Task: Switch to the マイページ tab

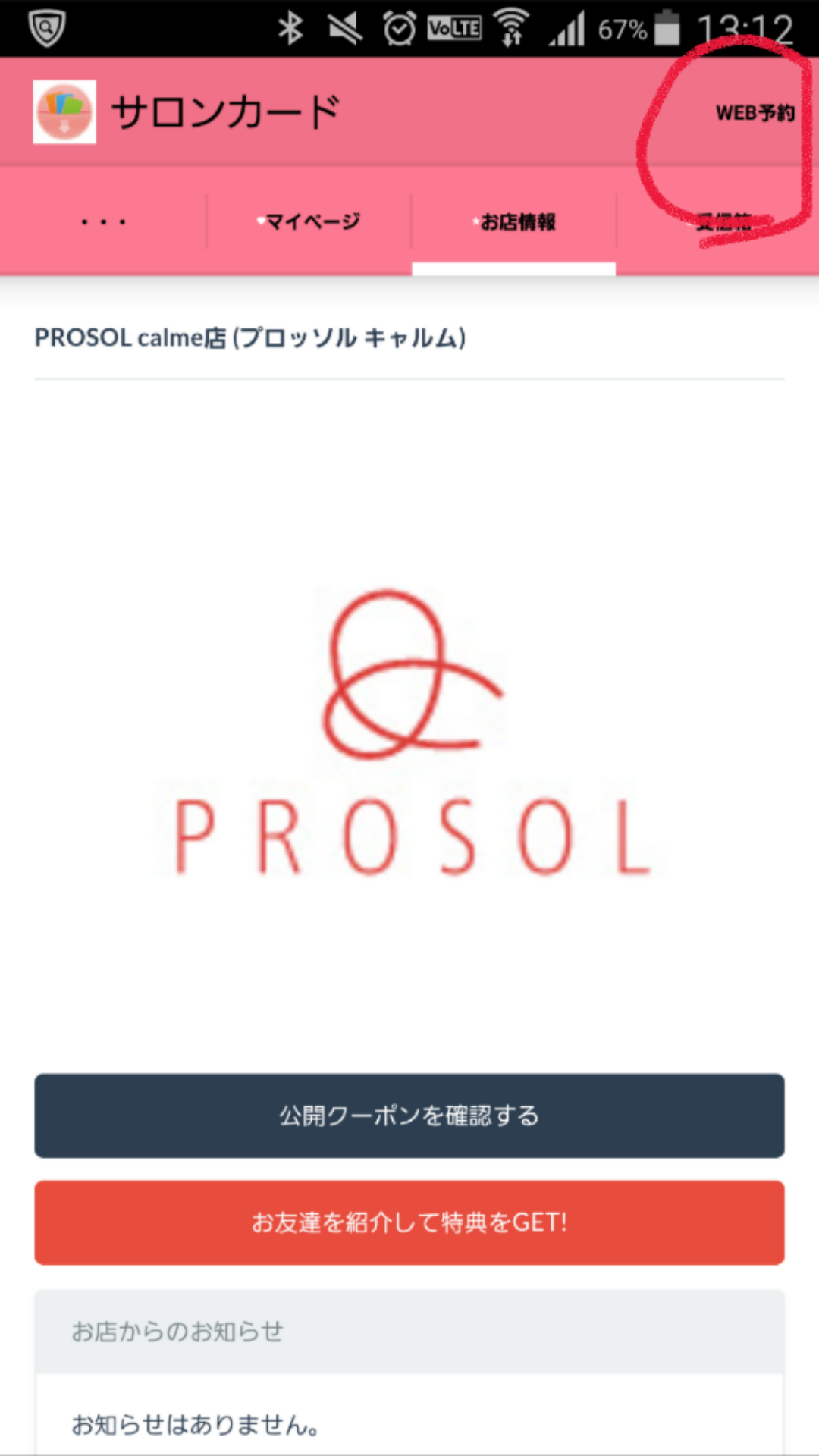Action: click(309, 221)
